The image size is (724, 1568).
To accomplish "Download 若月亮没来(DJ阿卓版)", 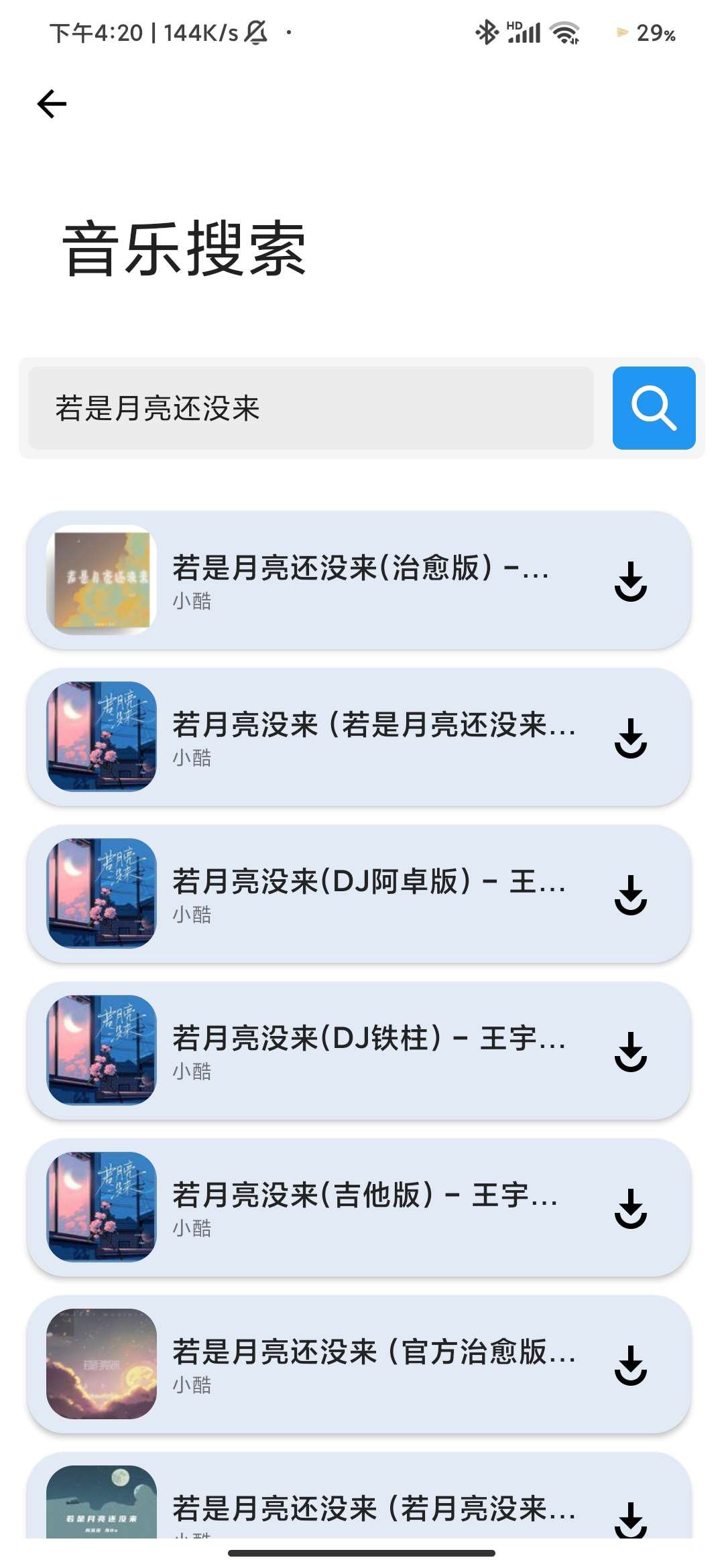I will tap(630, 895).
